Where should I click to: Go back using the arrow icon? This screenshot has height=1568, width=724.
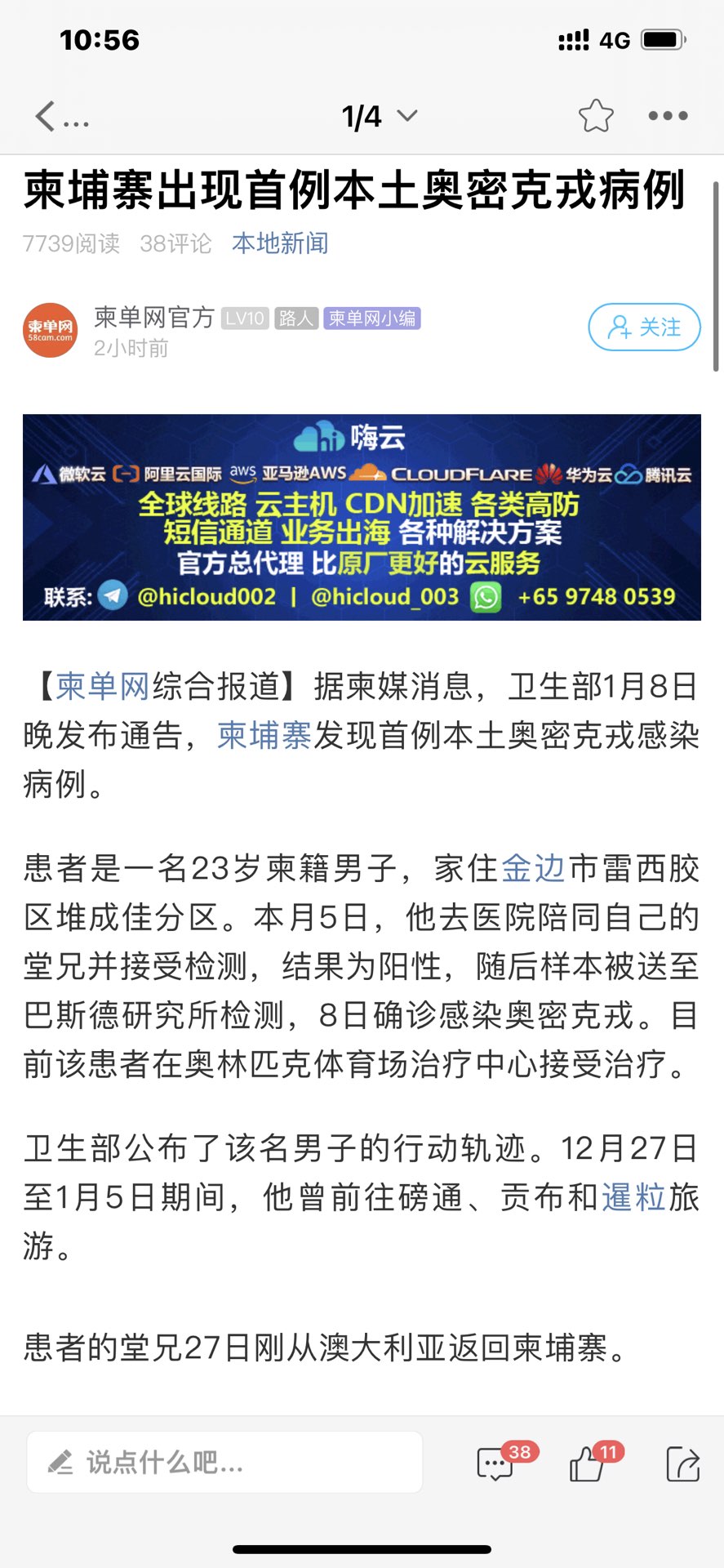coord(46,117)
